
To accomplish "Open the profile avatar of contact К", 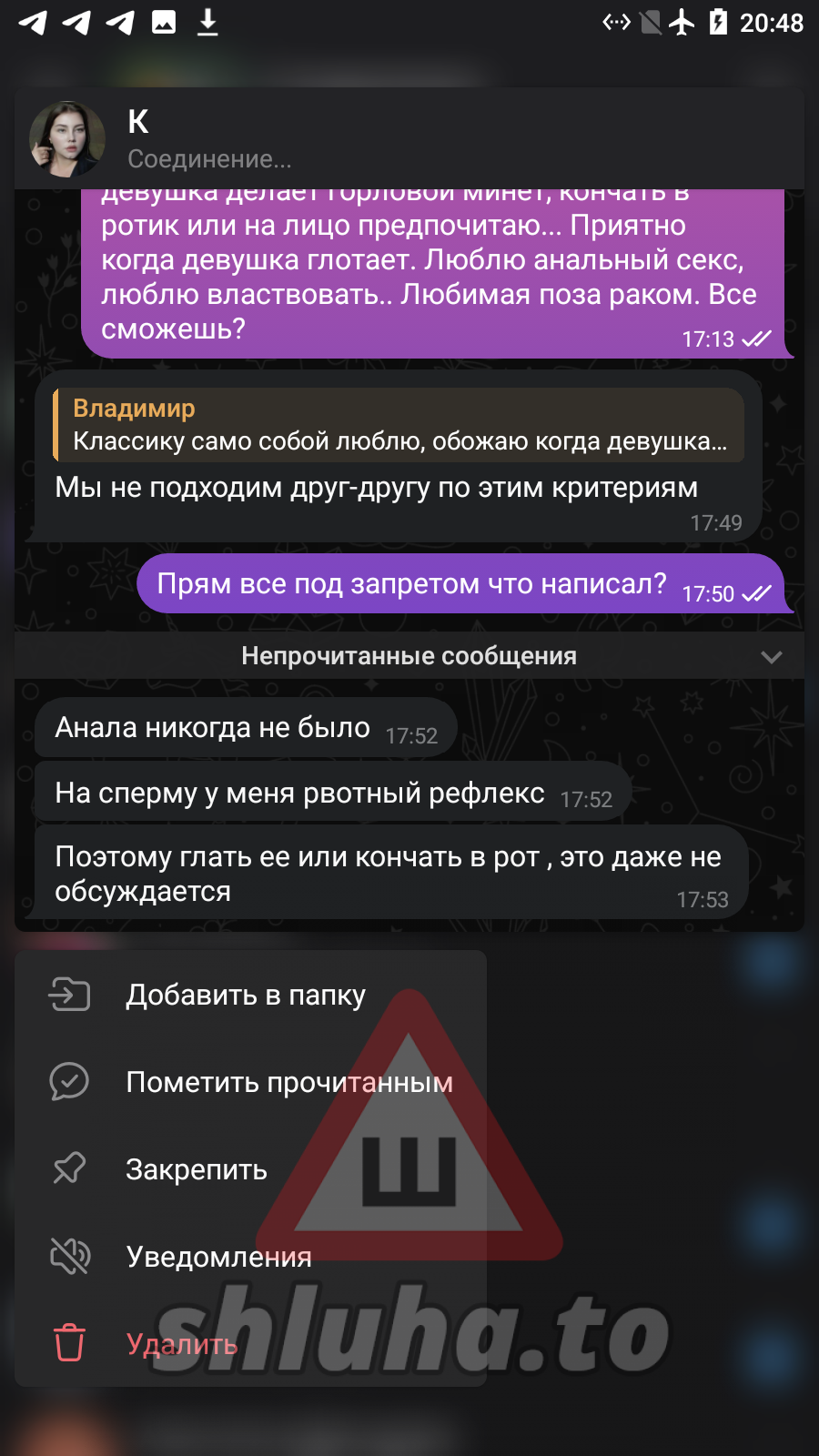I will pos(67,139).
